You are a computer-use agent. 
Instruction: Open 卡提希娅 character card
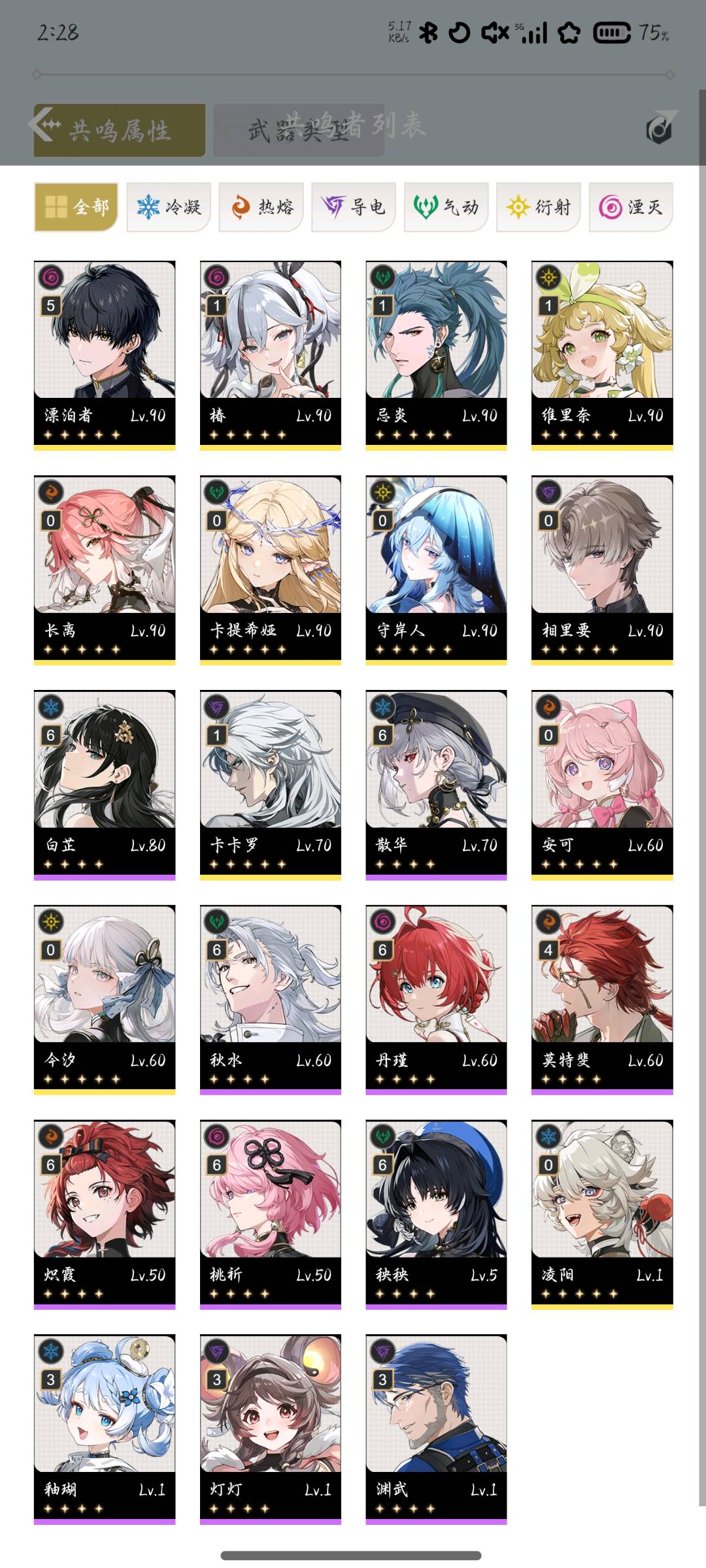271,568
